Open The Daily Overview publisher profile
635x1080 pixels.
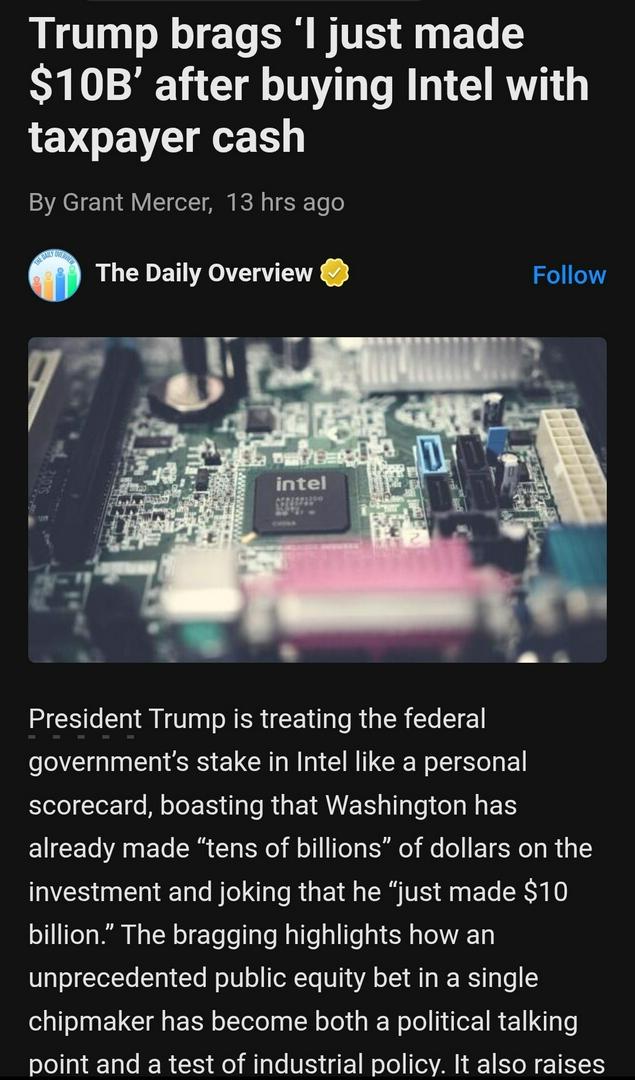pos(204,273)
